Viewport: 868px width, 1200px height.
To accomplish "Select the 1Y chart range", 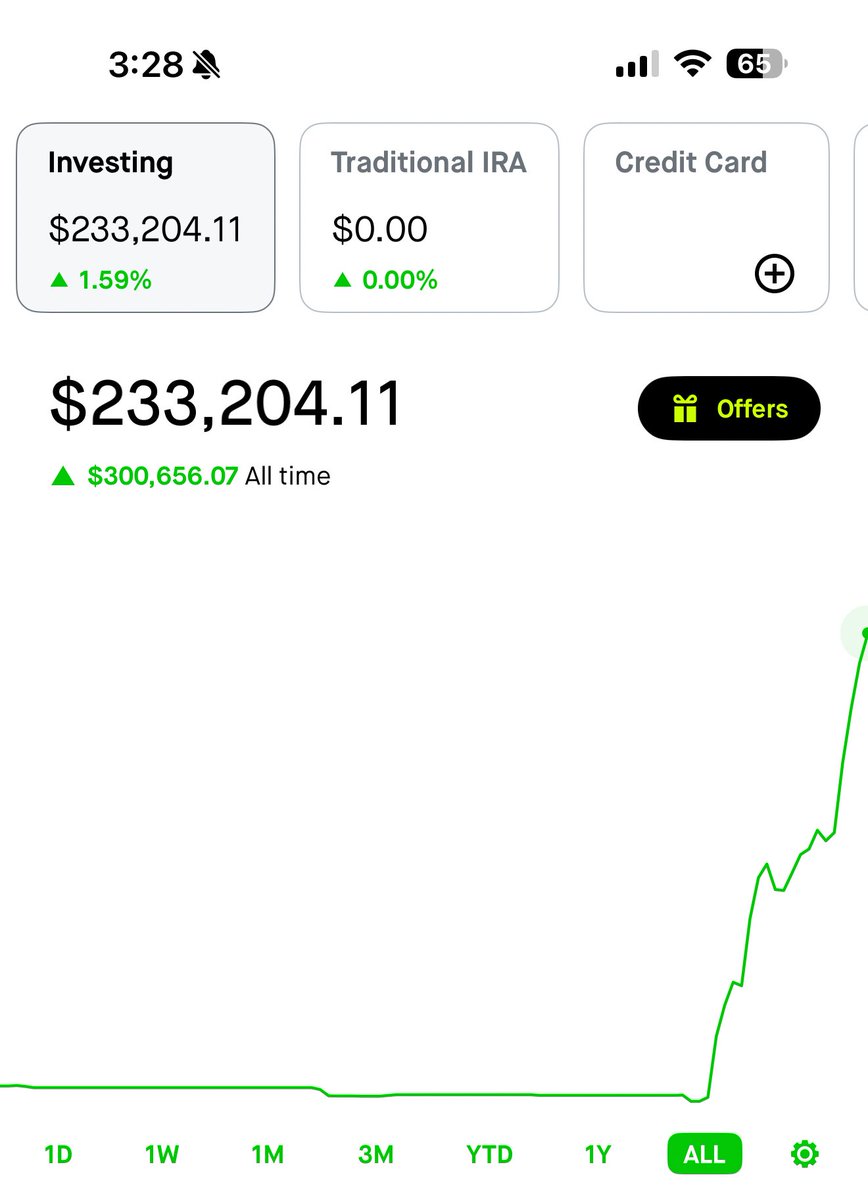I will coord(597,1154).
